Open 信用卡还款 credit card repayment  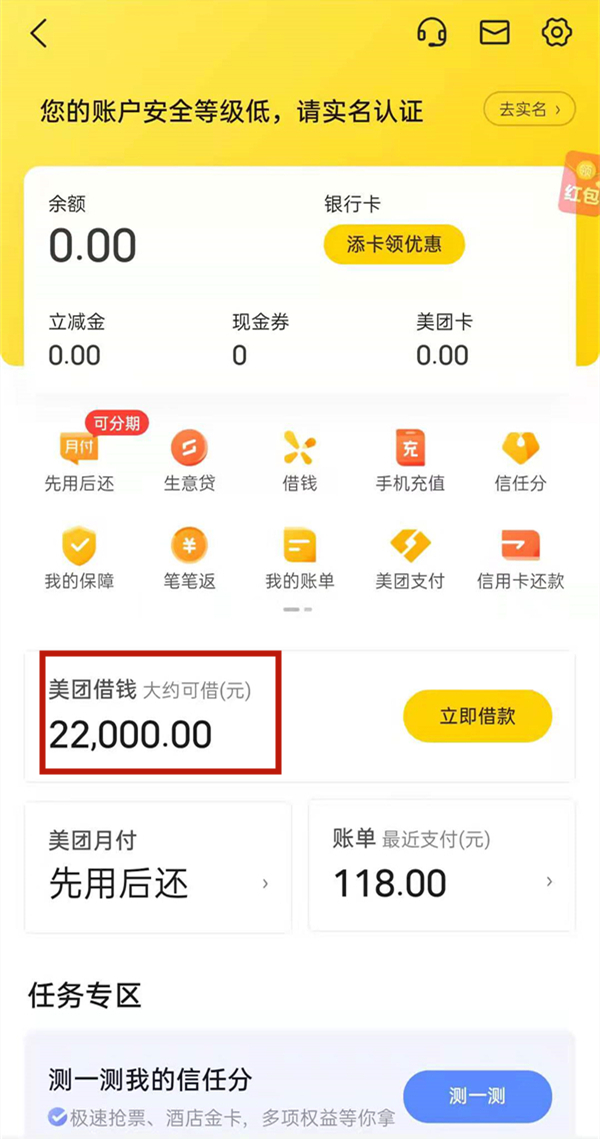click(x=520, y=558)
